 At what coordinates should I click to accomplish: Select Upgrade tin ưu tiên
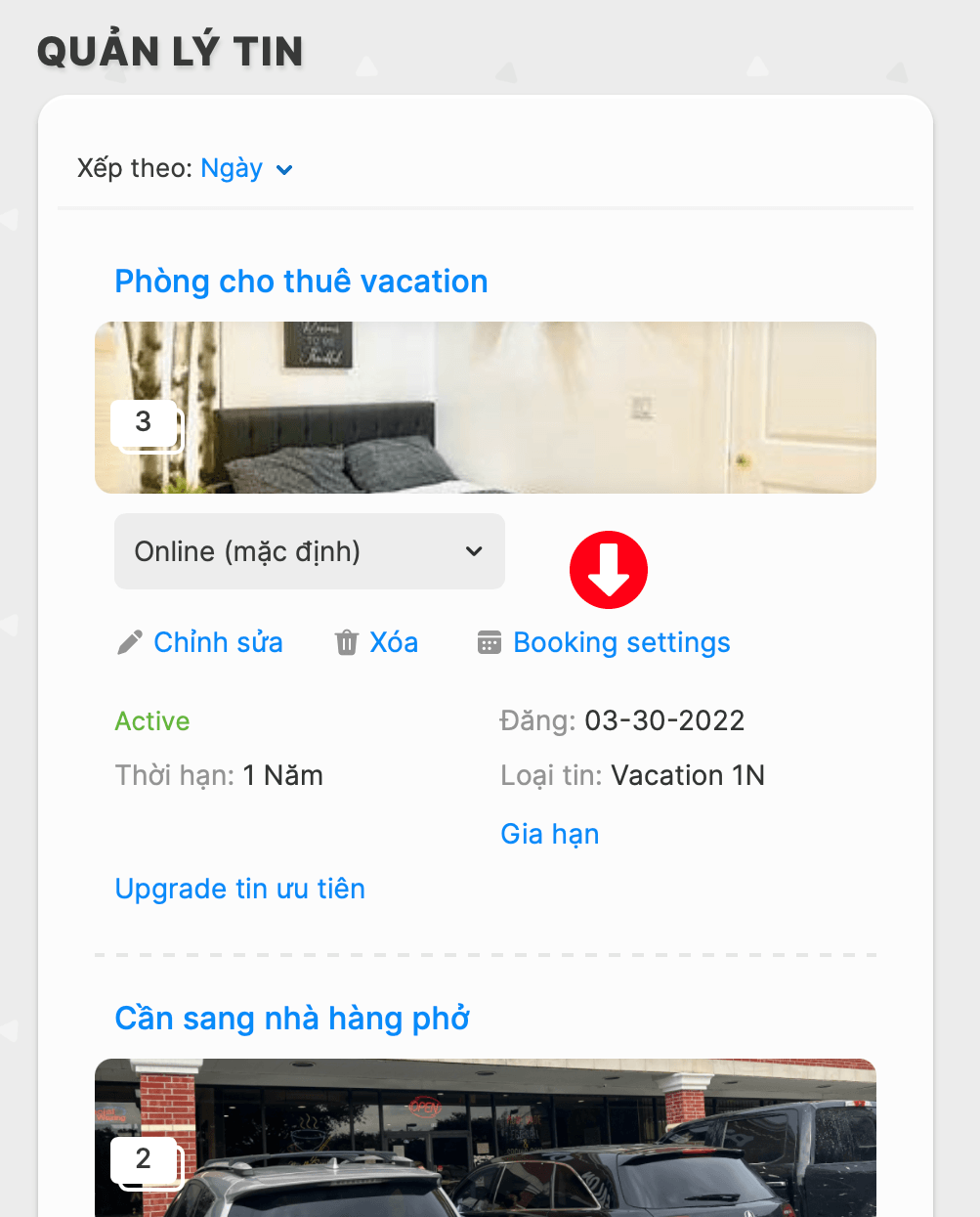[x=240, y=889]
